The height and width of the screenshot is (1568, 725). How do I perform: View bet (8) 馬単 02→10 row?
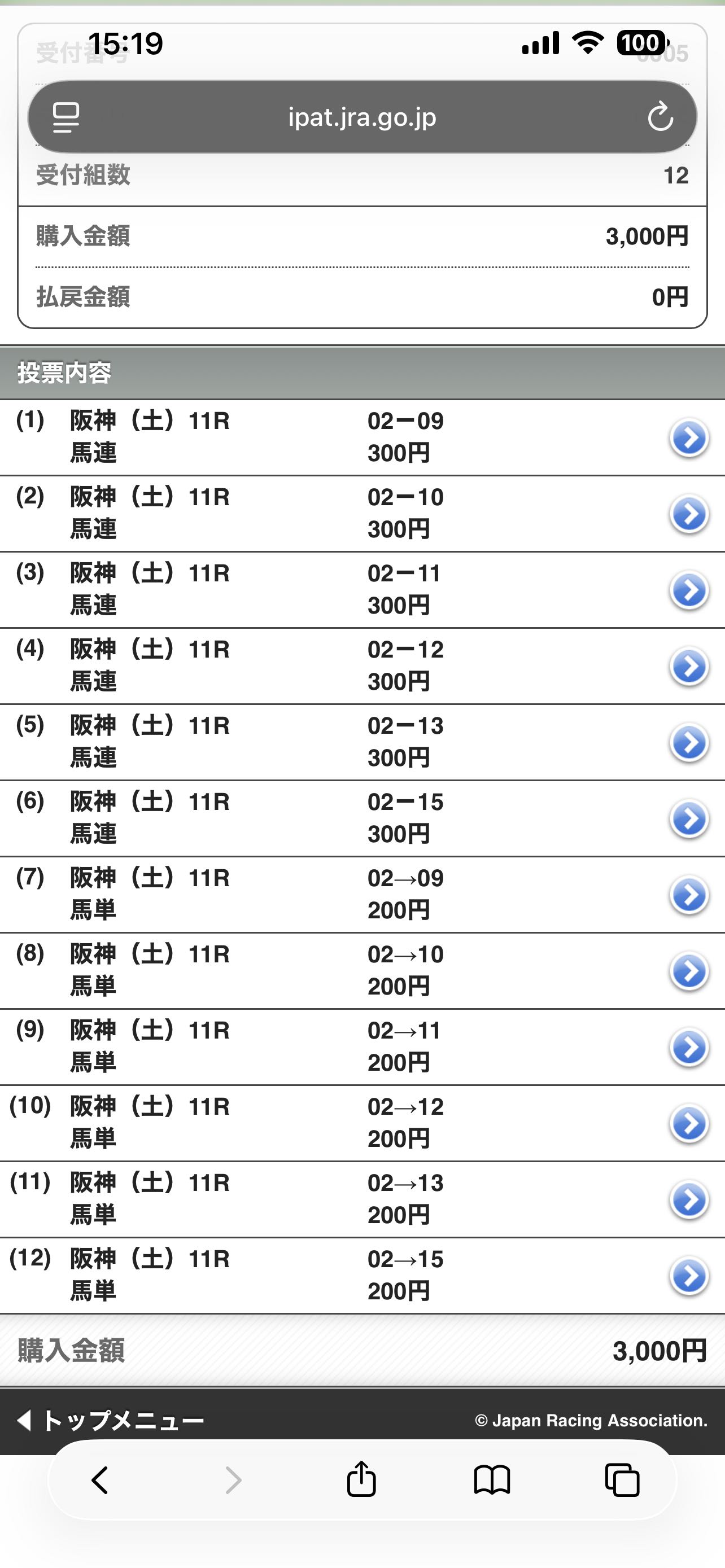click(688, 971)
